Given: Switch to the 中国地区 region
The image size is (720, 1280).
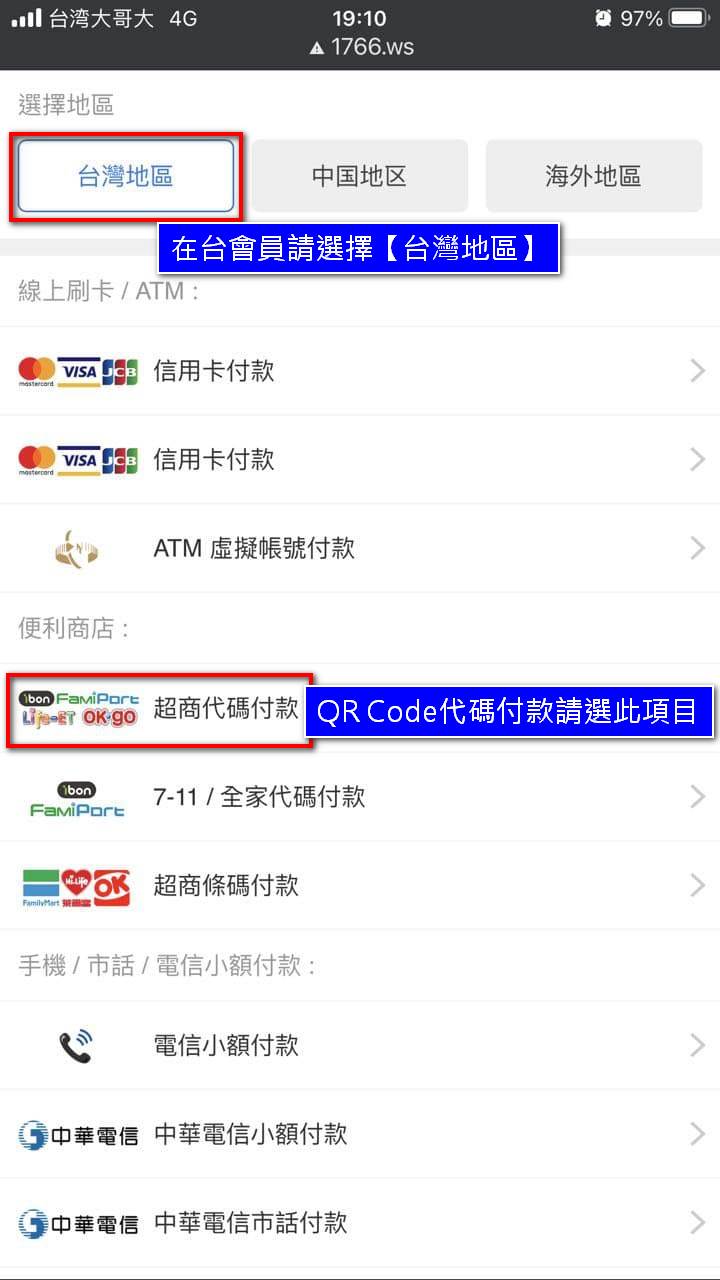Looking at the screenshot, I should [360, 176].
